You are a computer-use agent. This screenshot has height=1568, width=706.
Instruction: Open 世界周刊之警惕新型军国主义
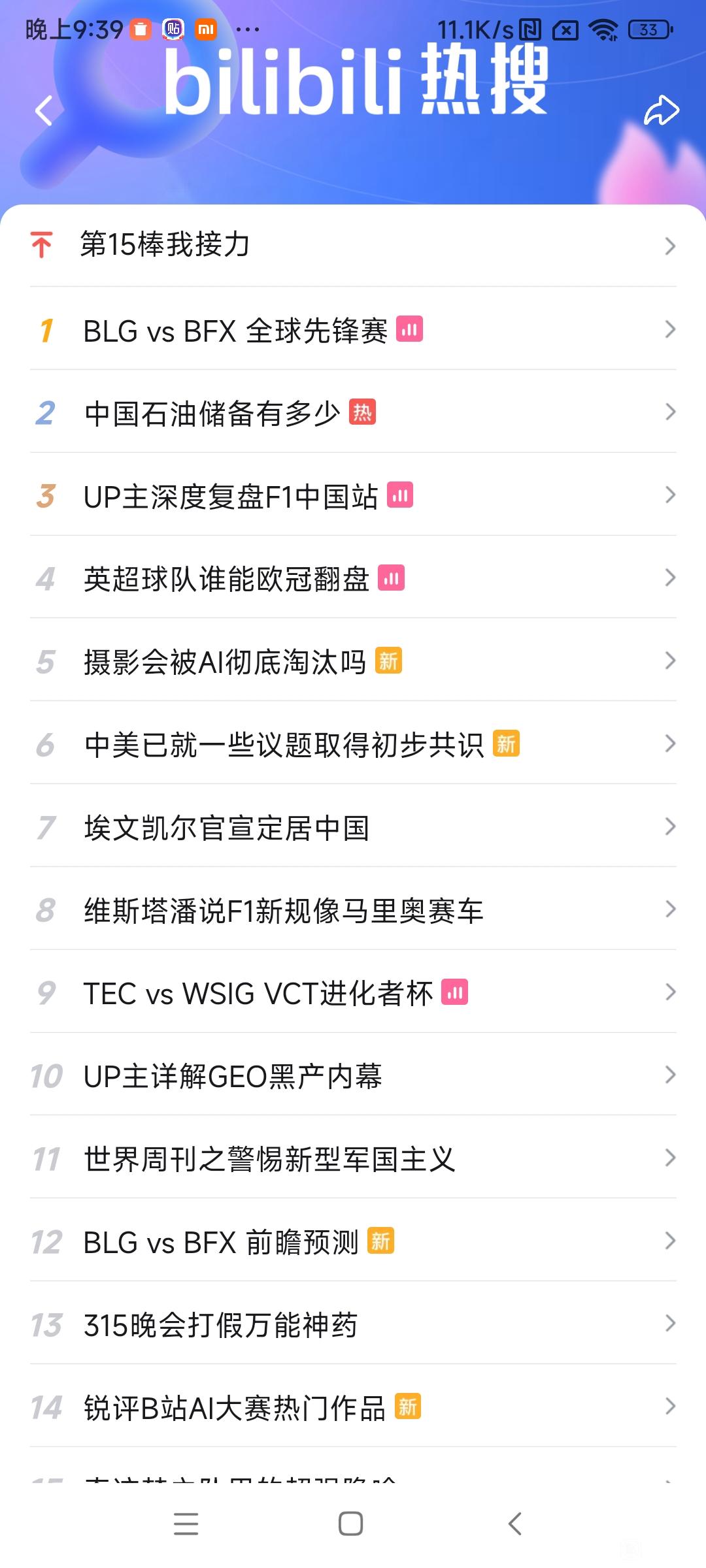pos(353,1158)
